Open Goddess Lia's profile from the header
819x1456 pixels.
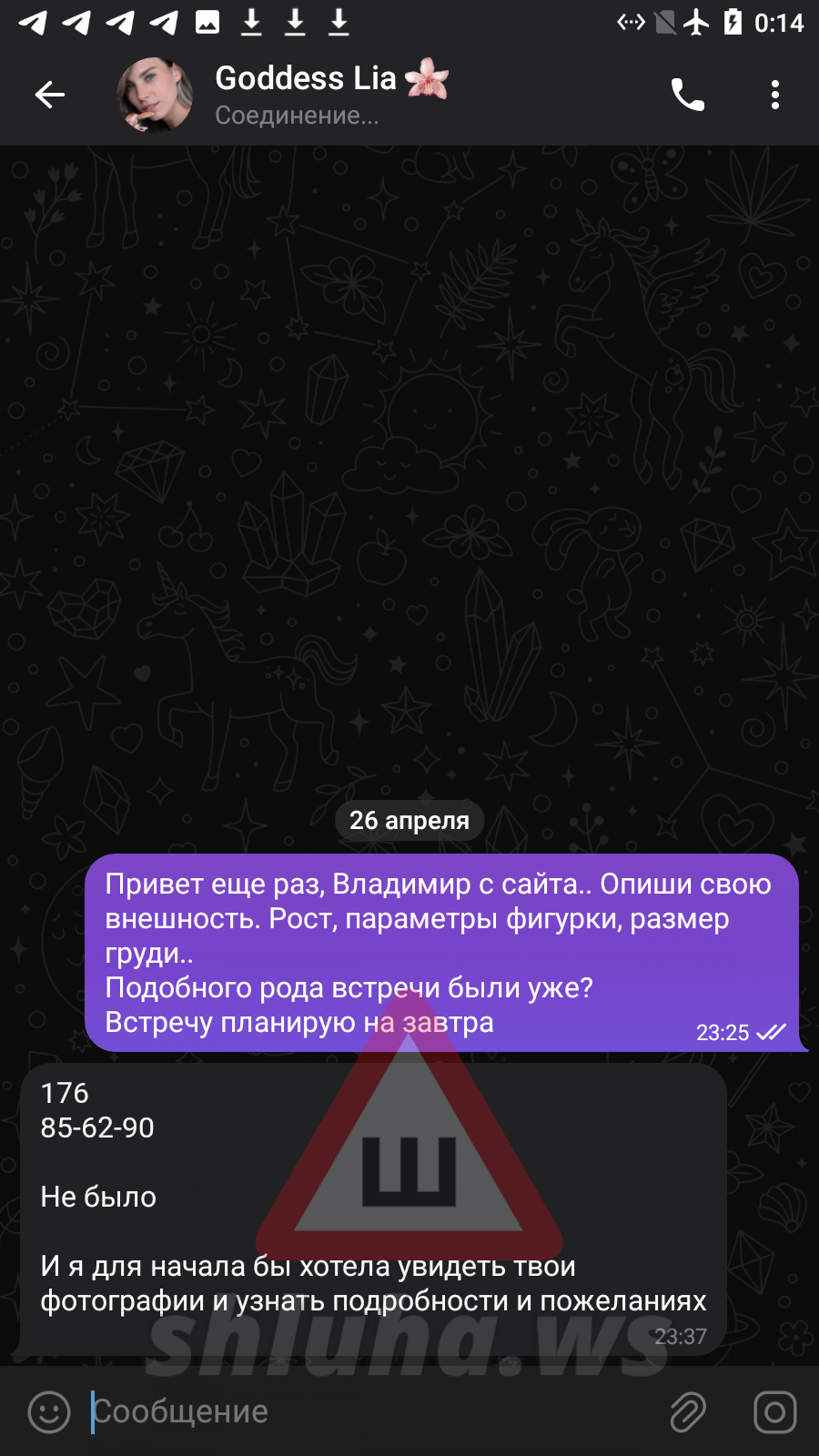click(305, 95)
